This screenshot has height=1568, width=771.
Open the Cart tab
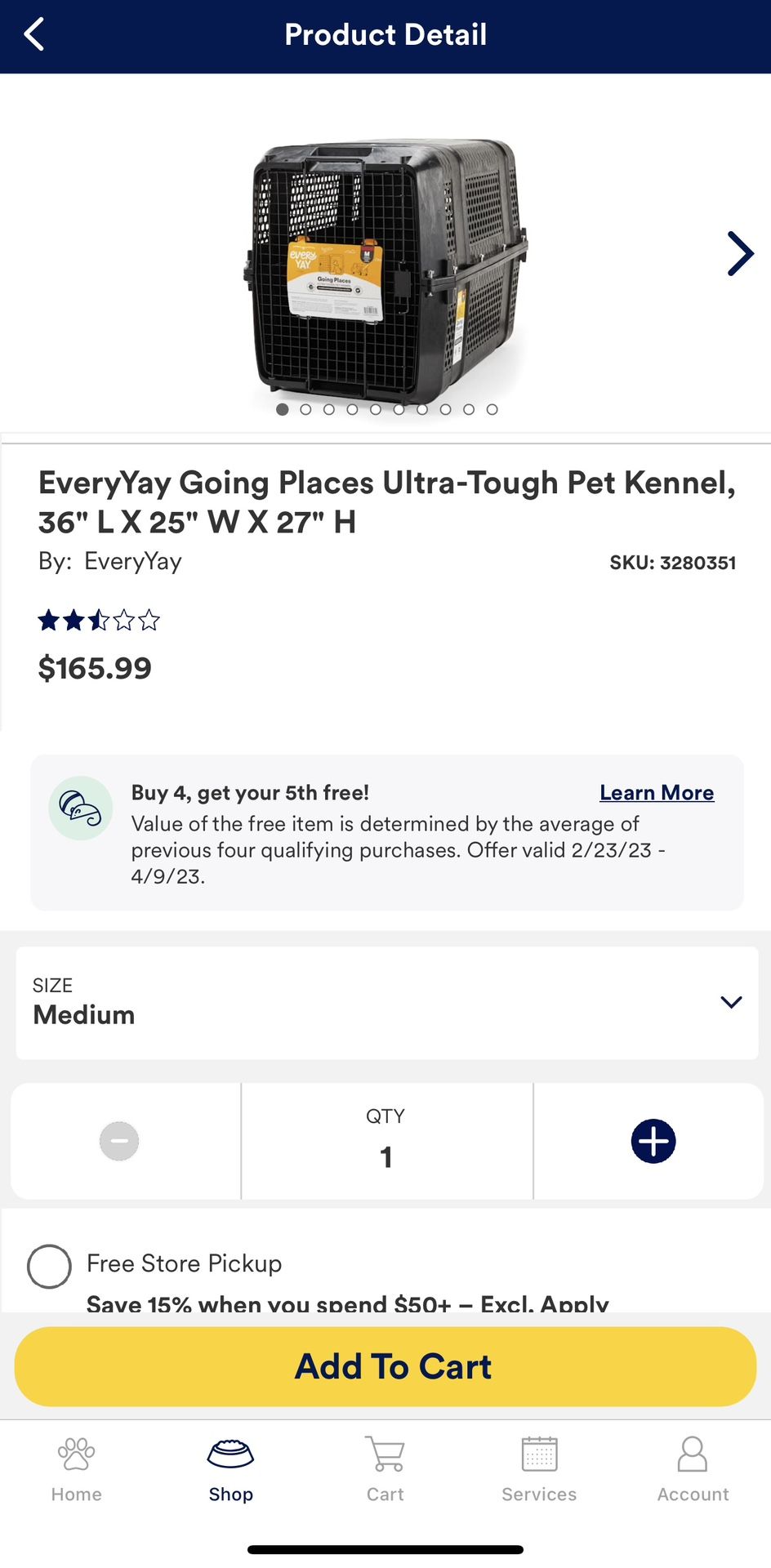[385, 1470]
